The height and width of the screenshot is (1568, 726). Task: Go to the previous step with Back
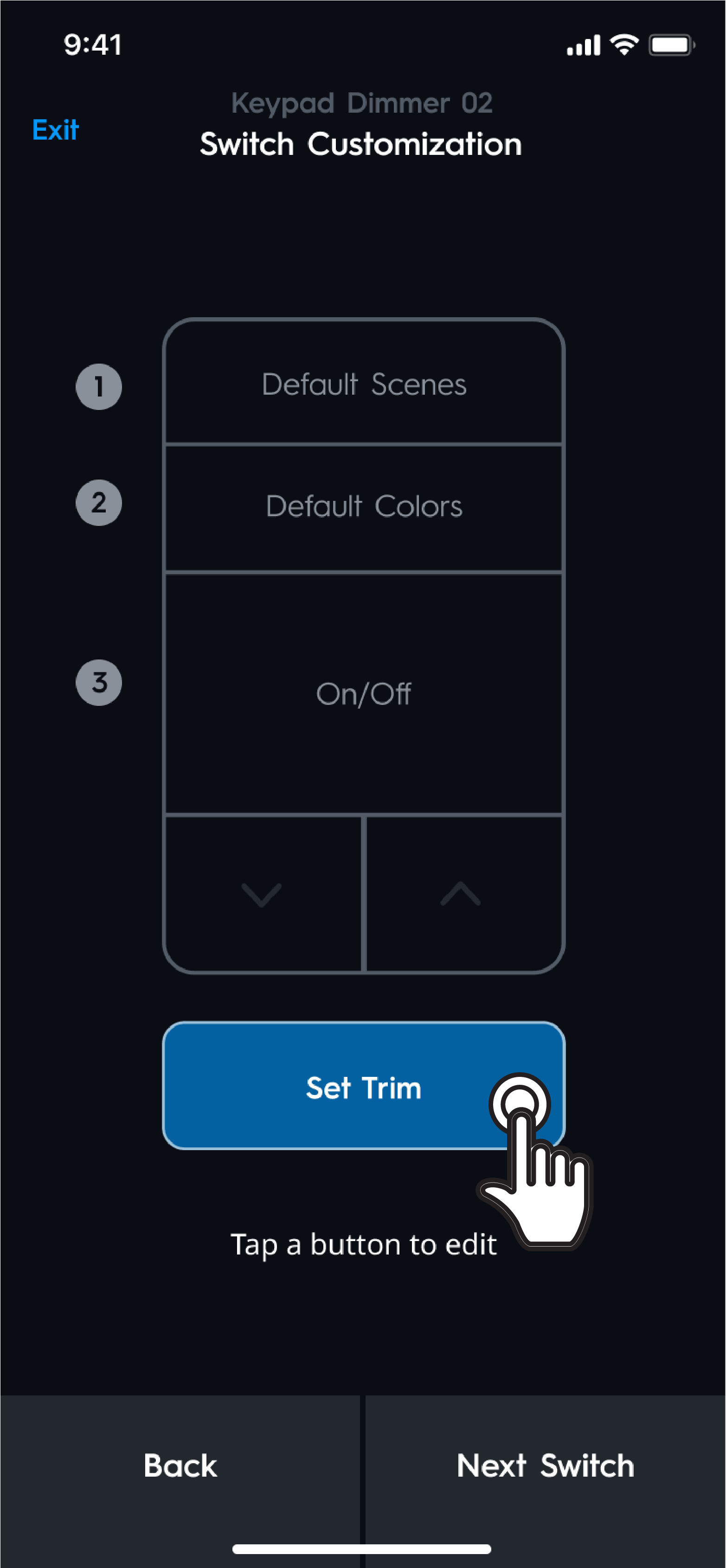[180, 1466]
